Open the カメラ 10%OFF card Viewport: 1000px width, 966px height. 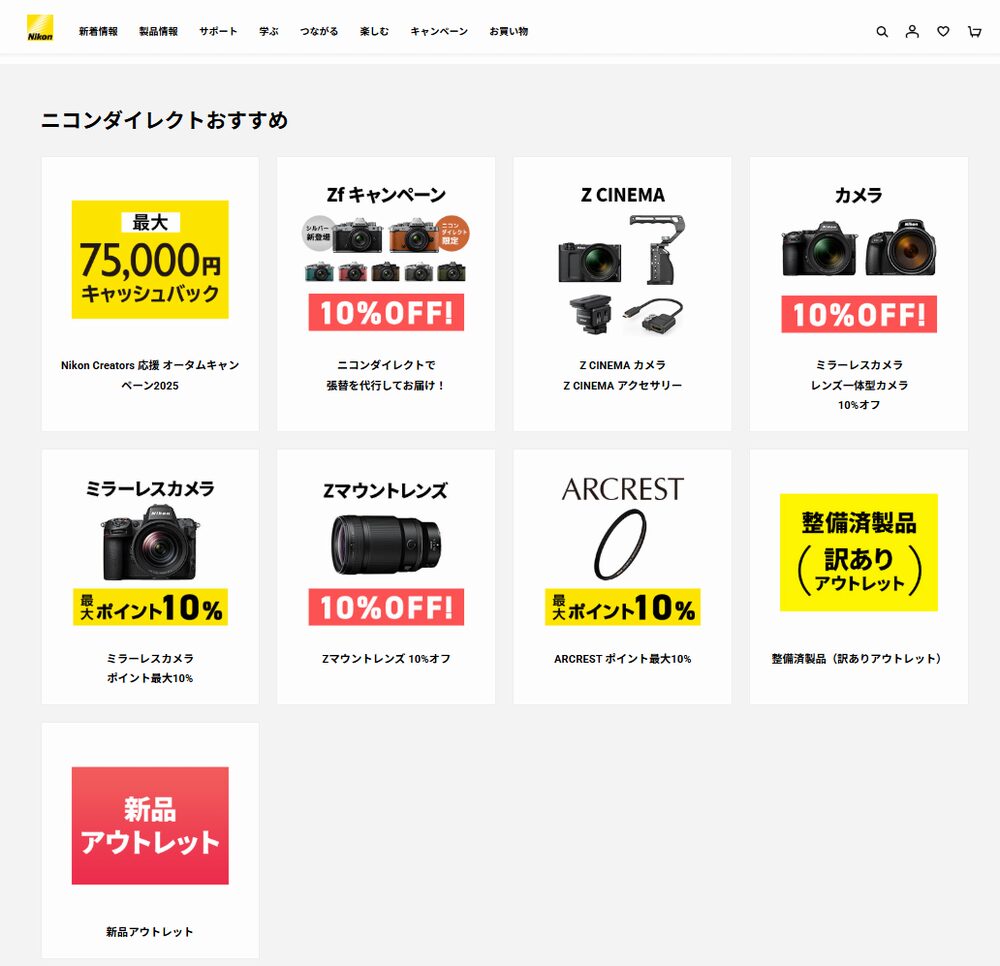pos(858,293)
